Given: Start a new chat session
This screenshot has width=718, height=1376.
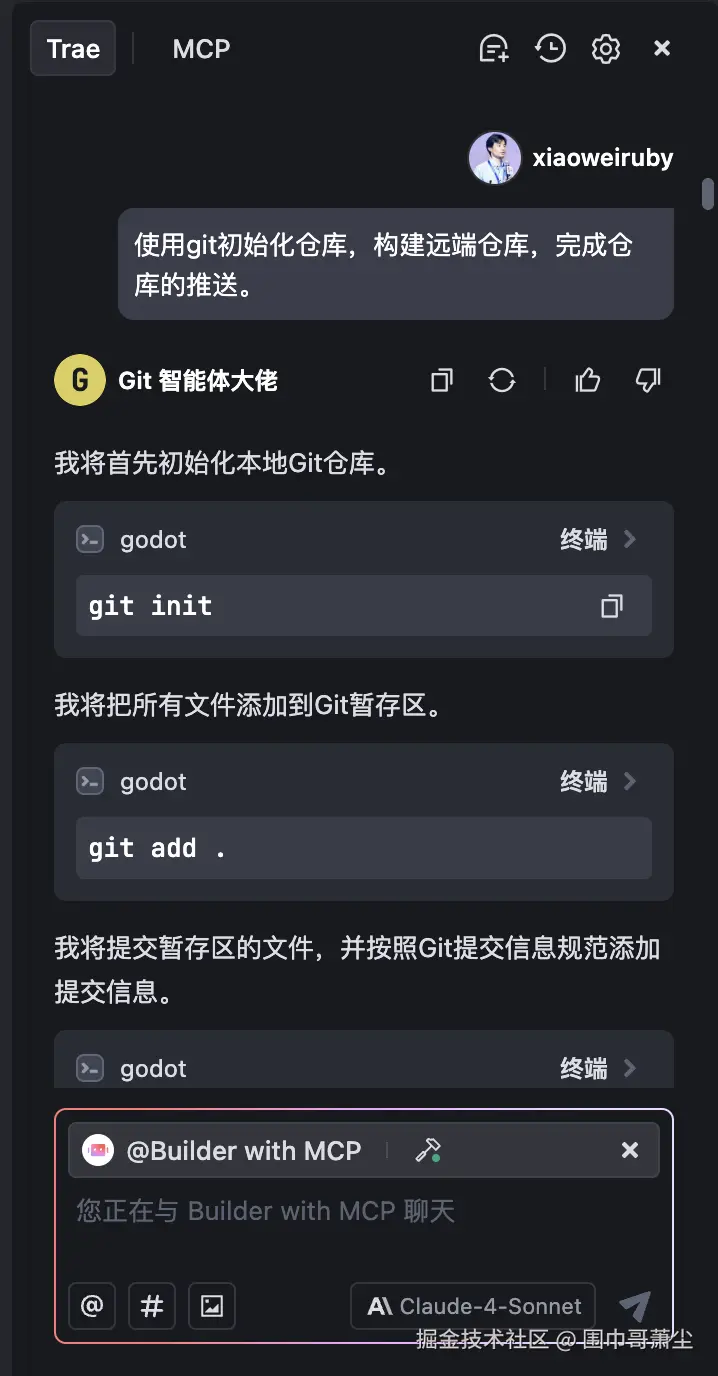Looking at the screenshot, I should [494, 48].
